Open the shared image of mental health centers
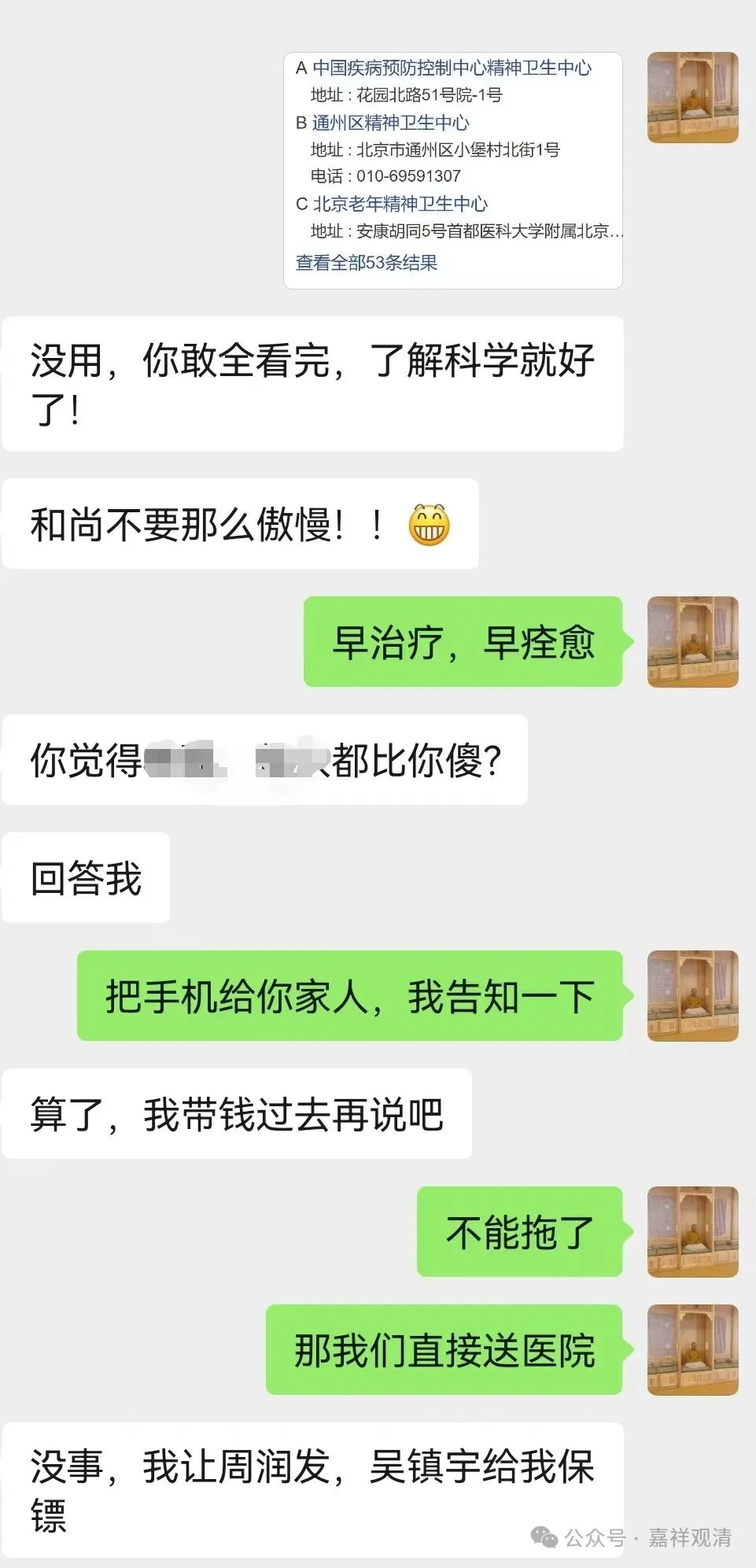Viewport: 756px width, 1568px height. click(452, 170)
